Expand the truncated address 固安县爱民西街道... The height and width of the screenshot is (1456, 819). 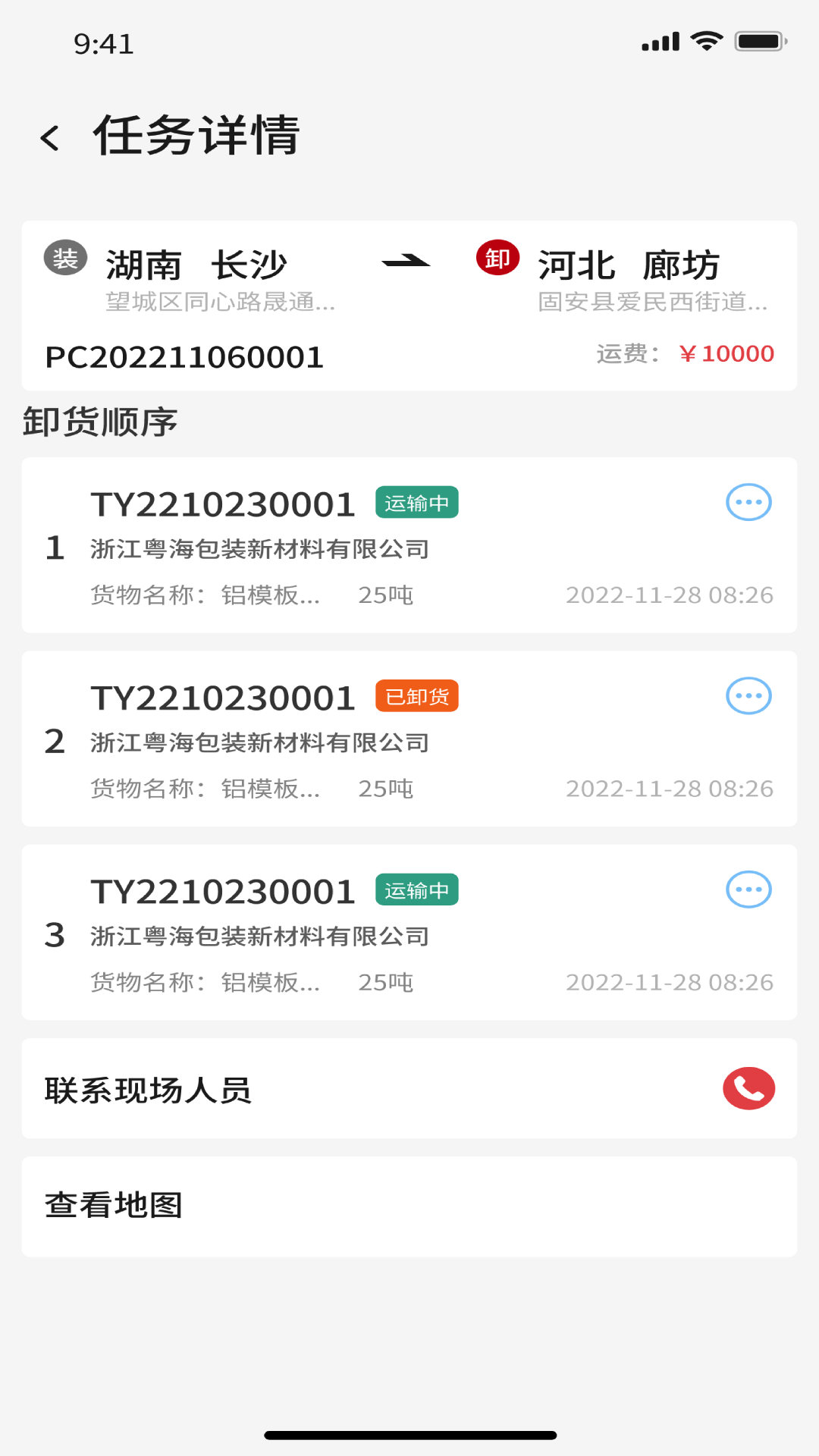pos(651,303)
